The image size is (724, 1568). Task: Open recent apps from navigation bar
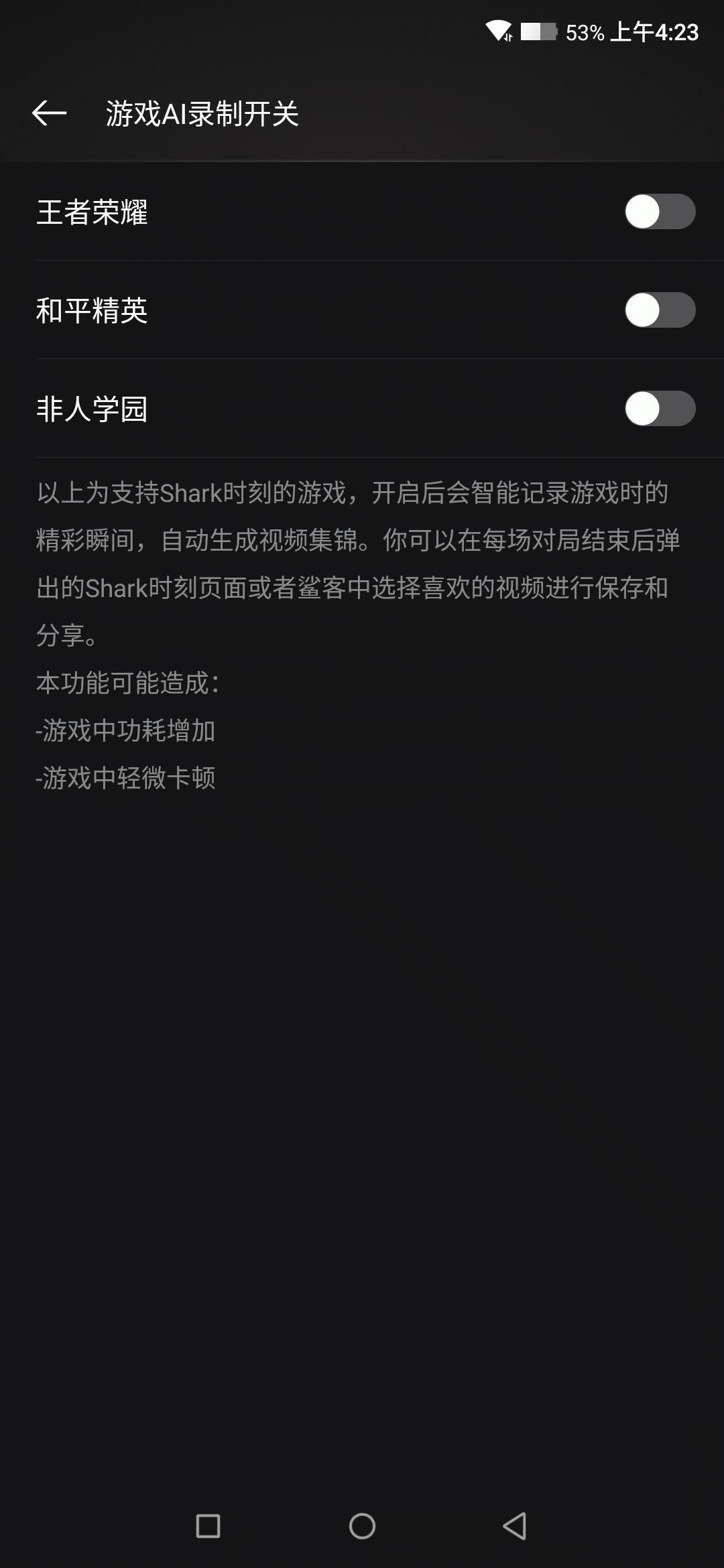pos(208,1526)
